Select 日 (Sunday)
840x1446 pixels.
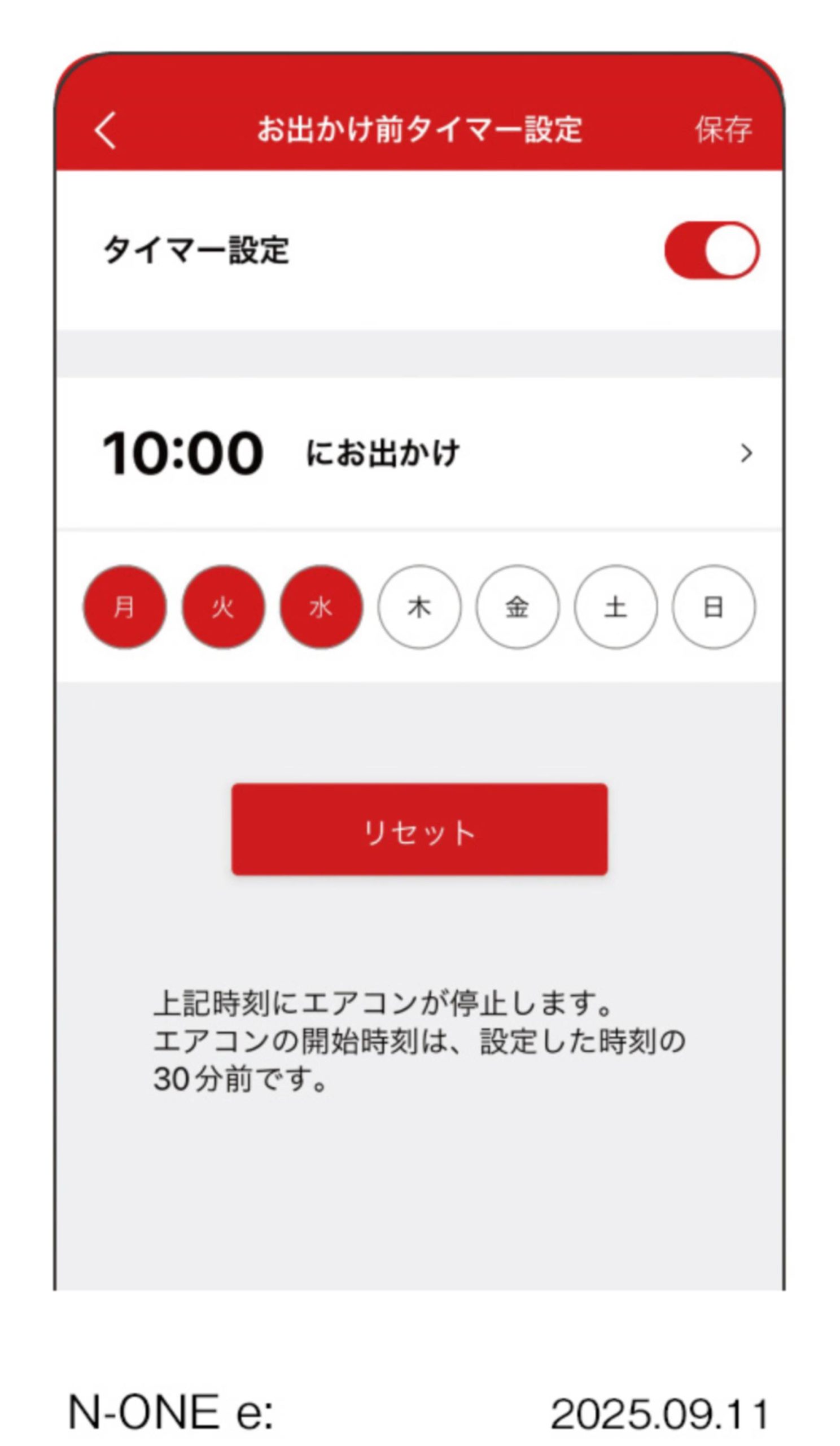click(x=714, y=607)
